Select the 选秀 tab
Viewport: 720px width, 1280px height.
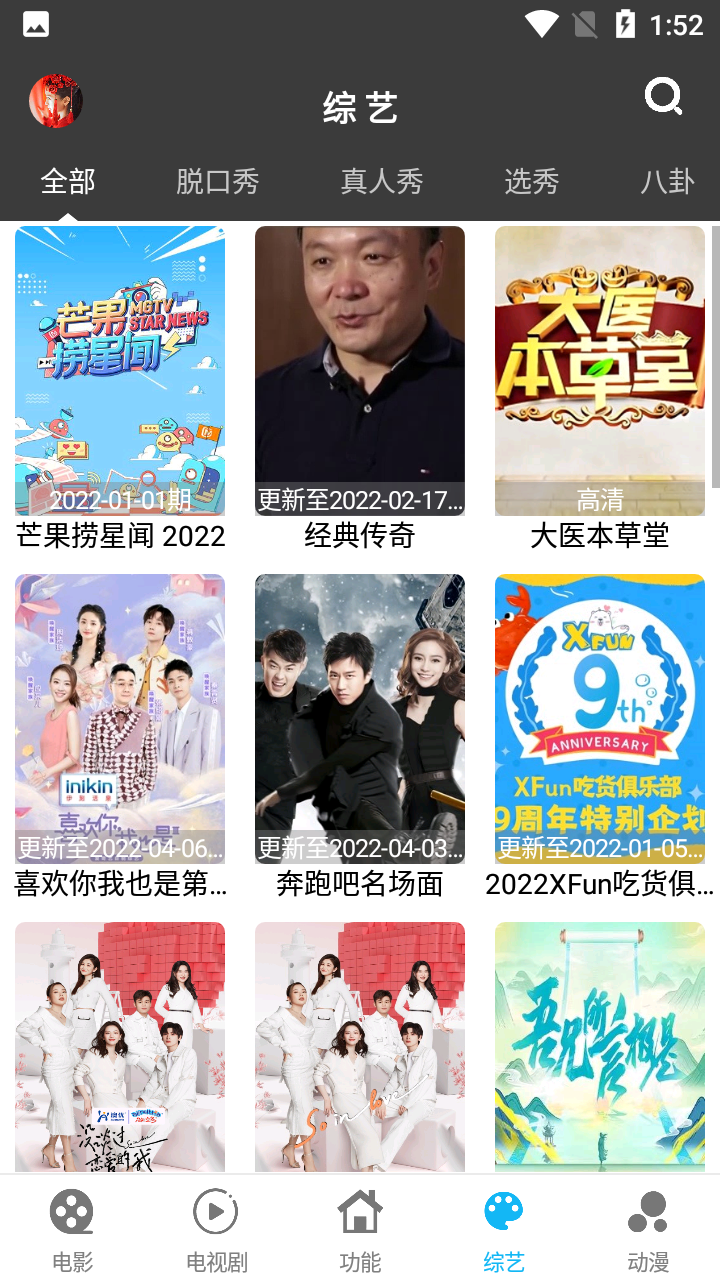tap(531, 182)
